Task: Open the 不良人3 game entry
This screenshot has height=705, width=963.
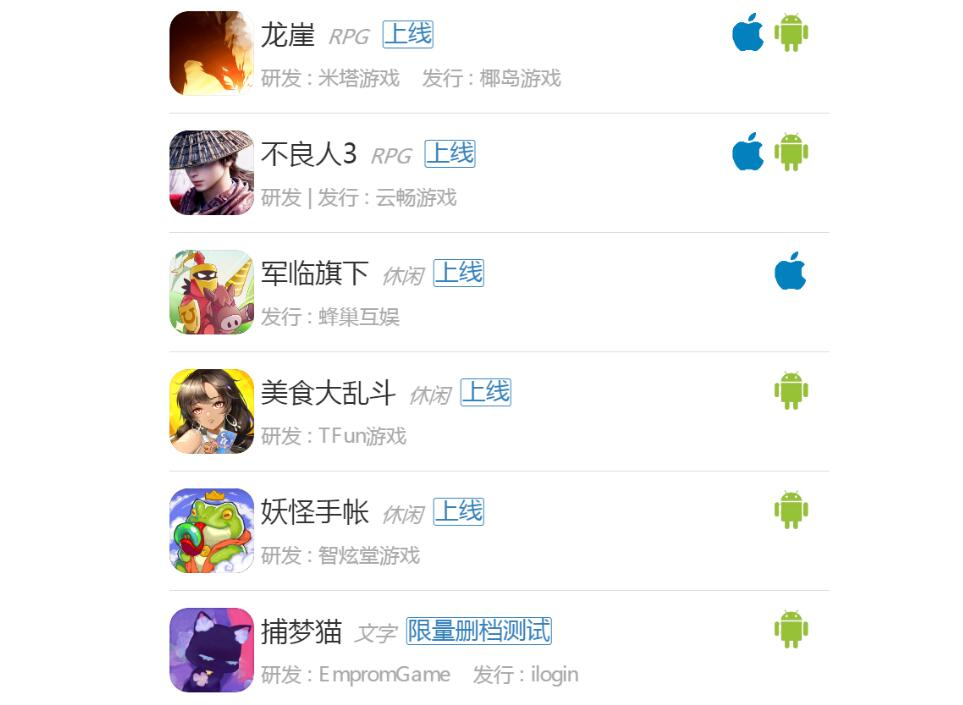Action: tap(308, 155)
